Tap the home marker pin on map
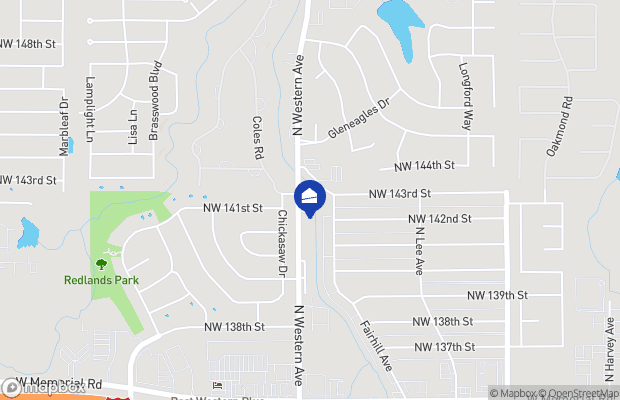 309,195
